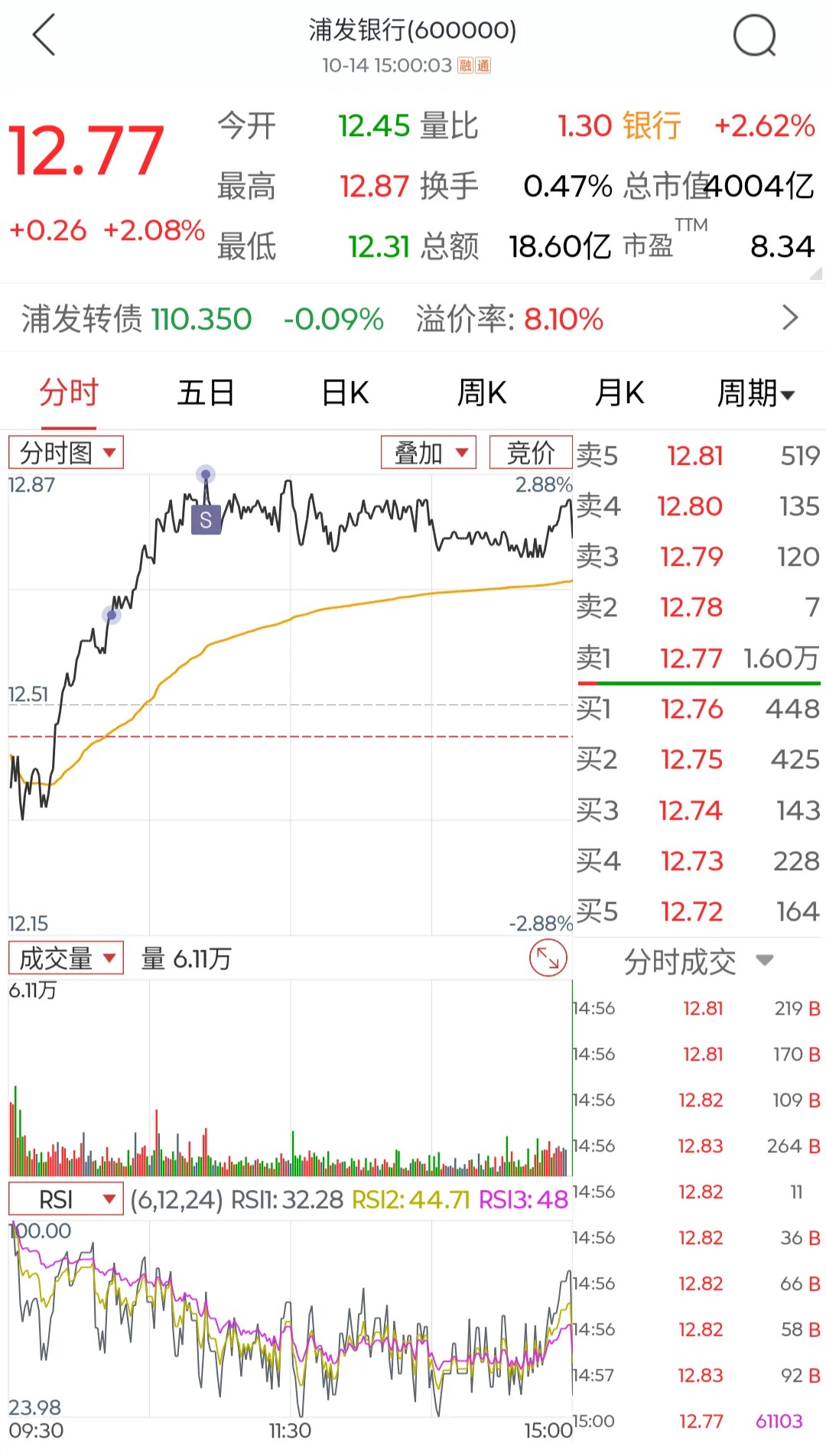Viewport: 826px width, 1456px height.
Task: Open the 成交量 indicator dropdown
Action: tap(67, 958)
